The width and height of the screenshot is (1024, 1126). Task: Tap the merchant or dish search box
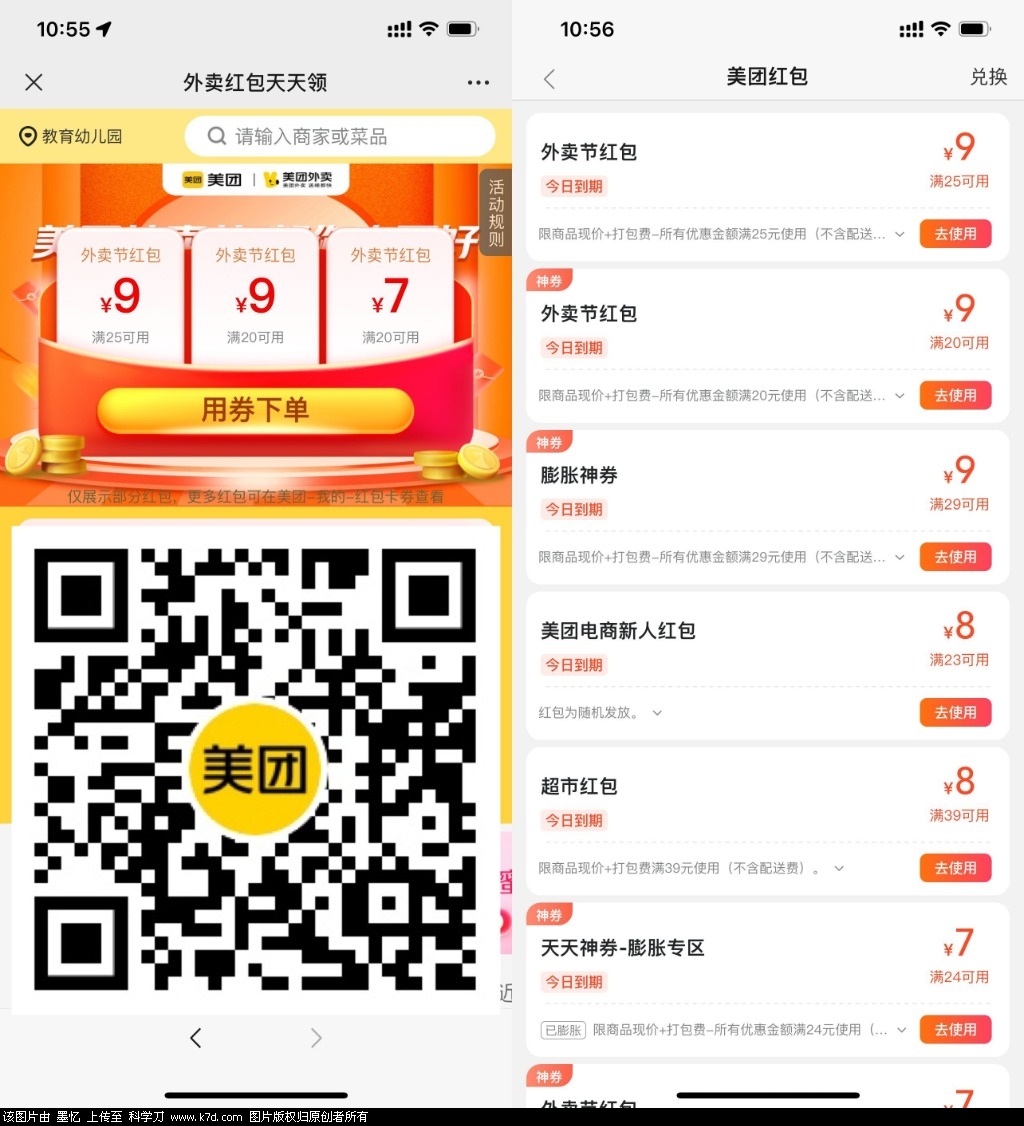[x=340, y=136]
